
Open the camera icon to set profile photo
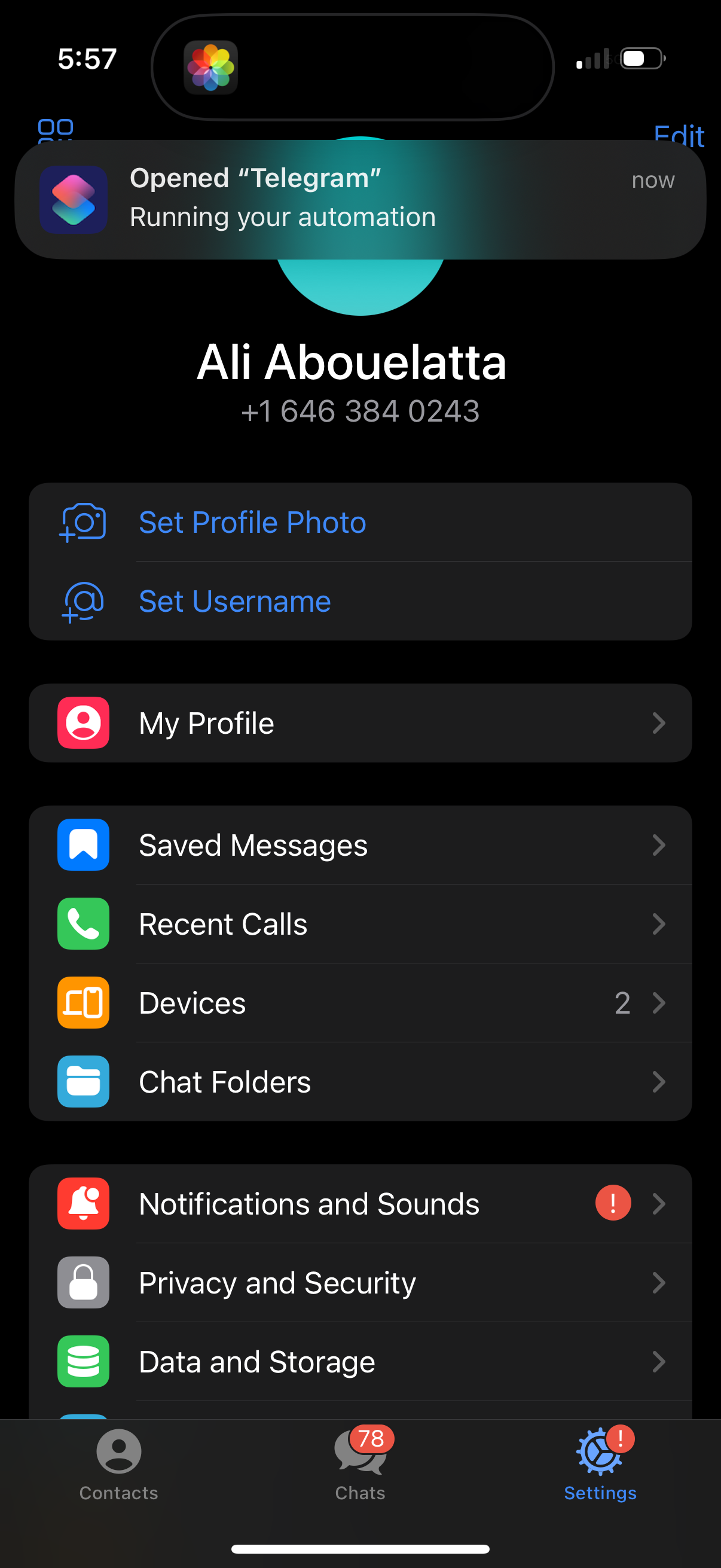(83, 522)
